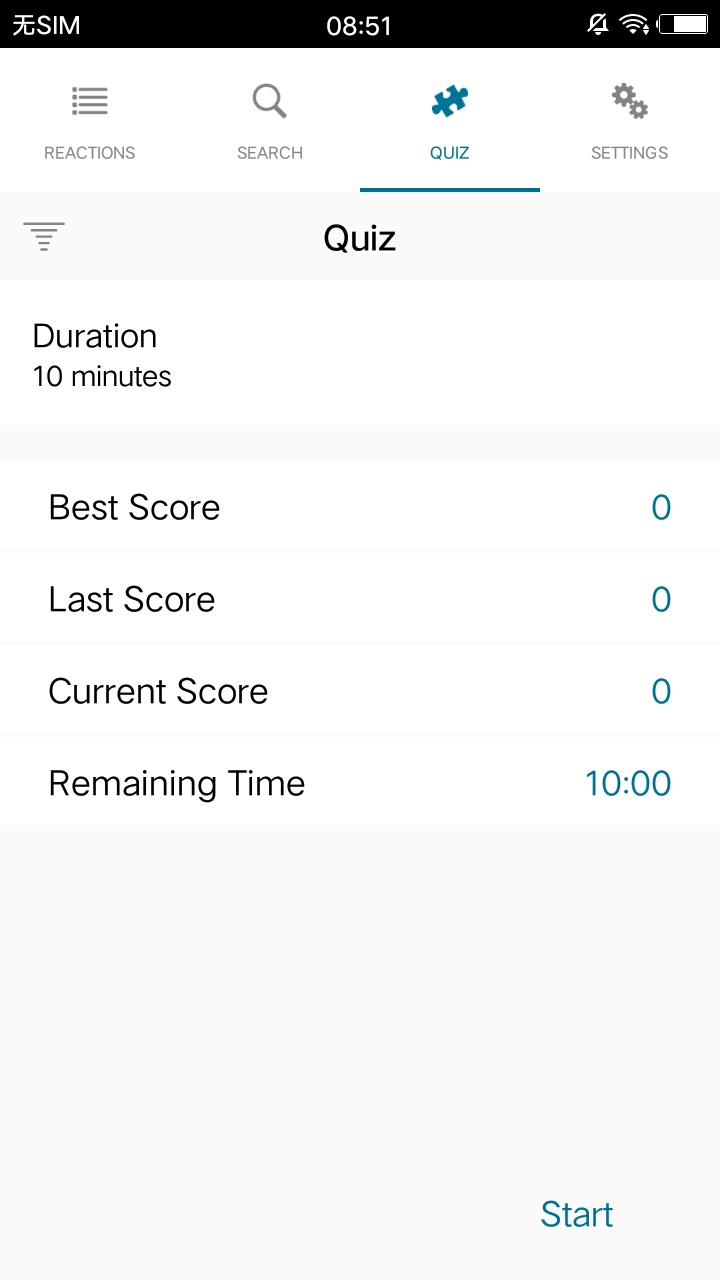This screenshot has width=720, height=1280.
Task: Open the Settings tab
Action: pos(630,122)
